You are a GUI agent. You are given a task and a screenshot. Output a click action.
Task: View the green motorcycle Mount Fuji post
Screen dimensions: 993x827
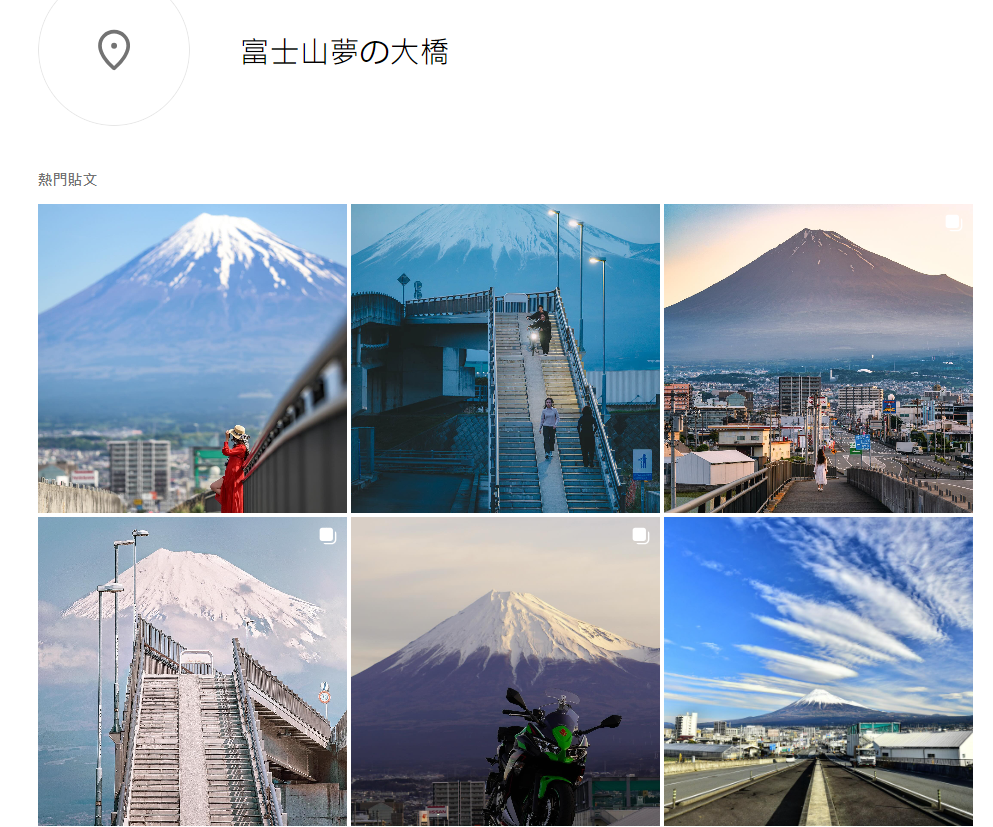pyautogui.click(x=505, y=671)
